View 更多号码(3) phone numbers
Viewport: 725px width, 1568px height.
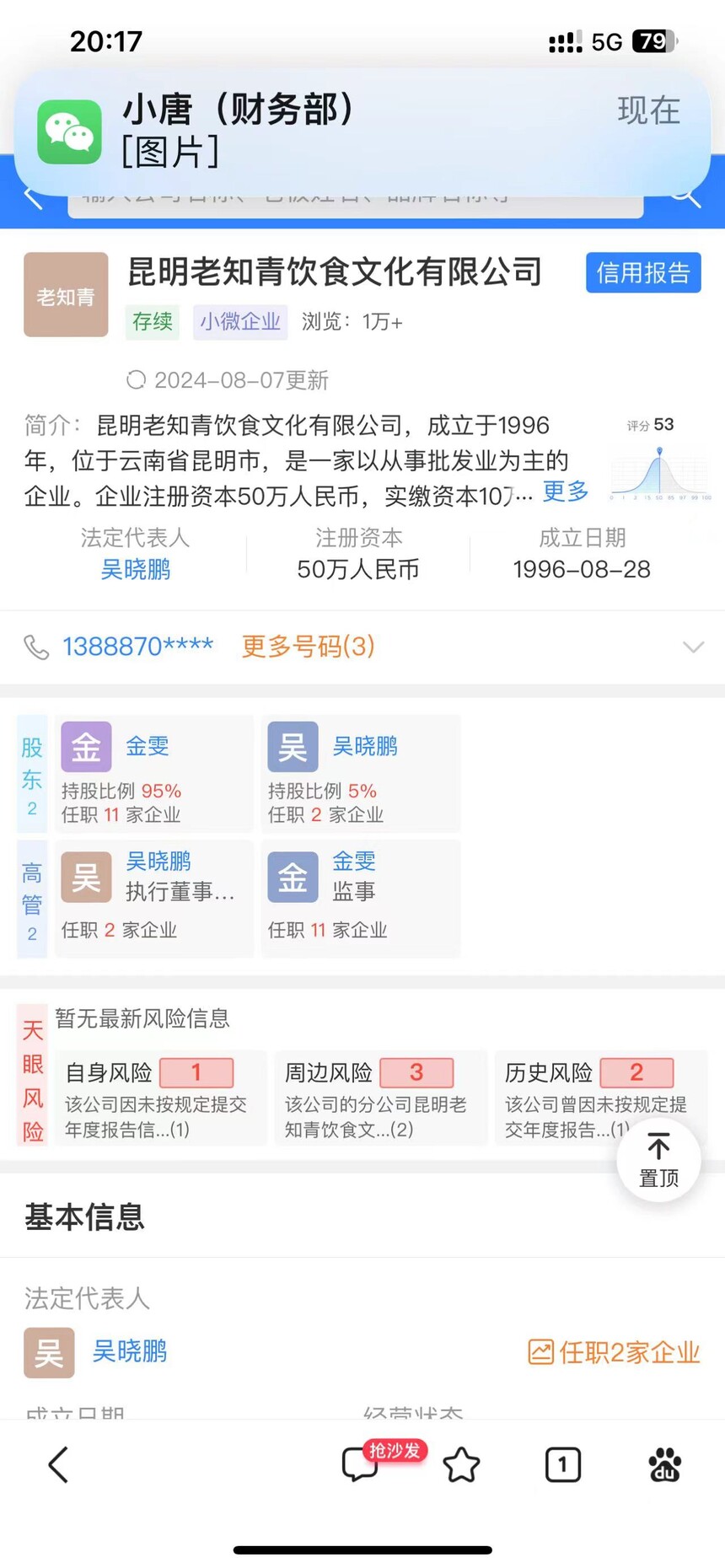point(309,647)
